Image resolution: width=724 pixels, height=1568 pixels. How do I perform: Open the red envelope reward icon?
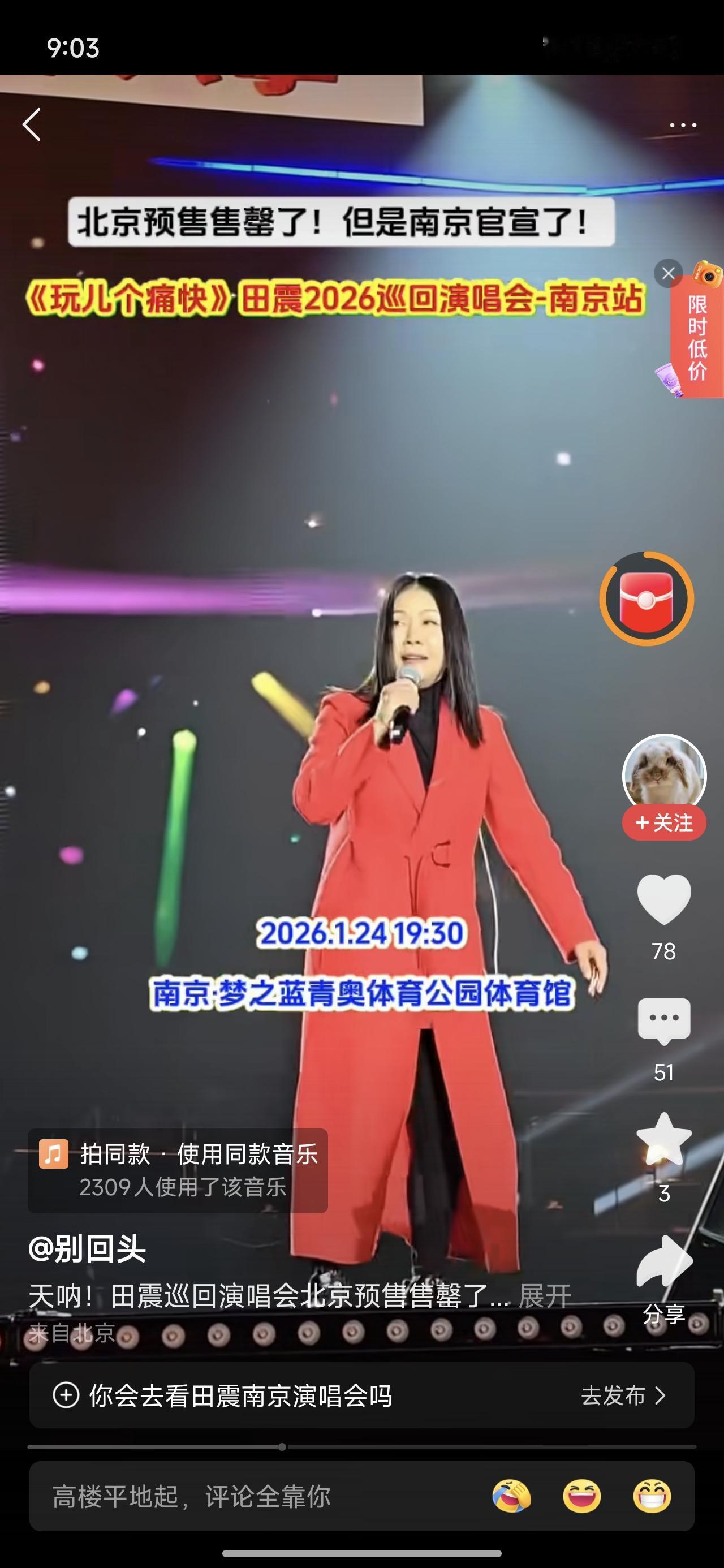pos(648,600)
